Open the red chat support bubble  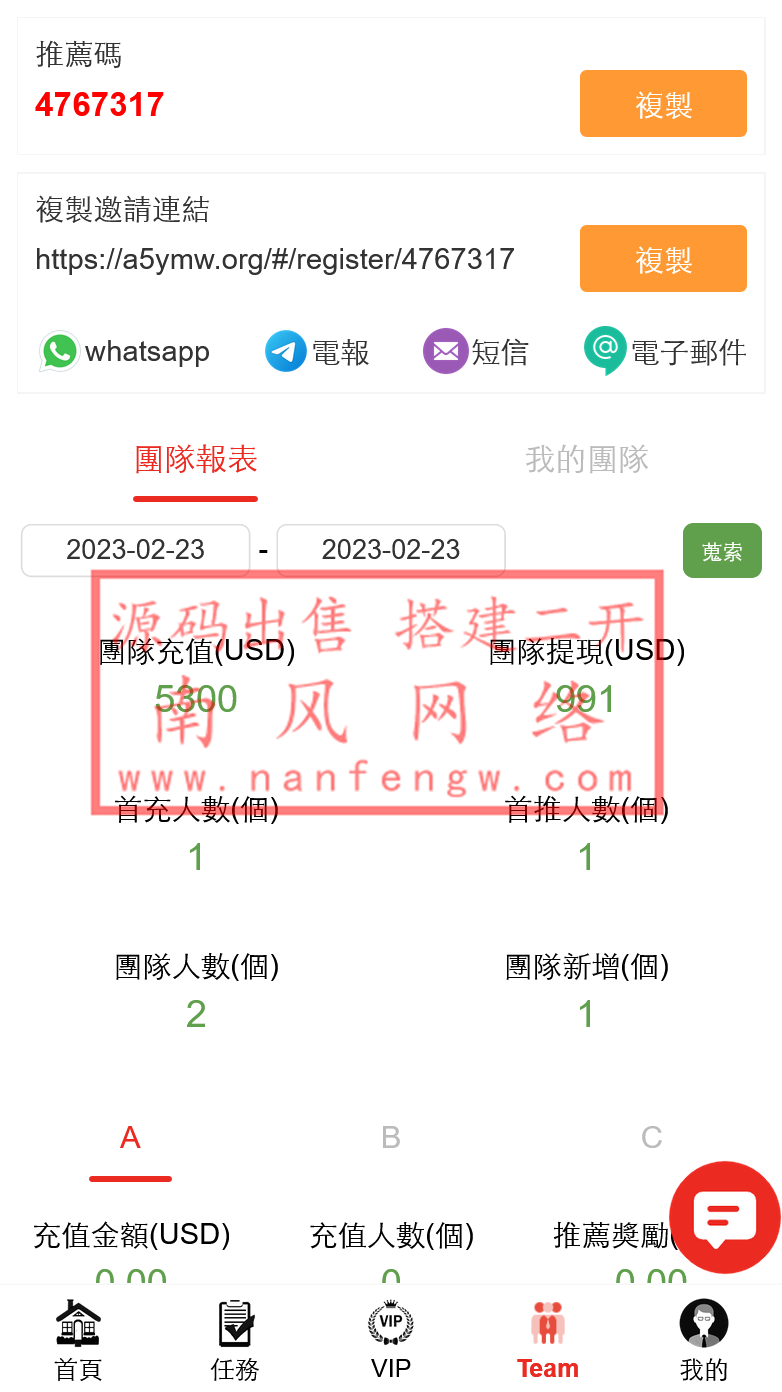click(x=724, y=1217)
